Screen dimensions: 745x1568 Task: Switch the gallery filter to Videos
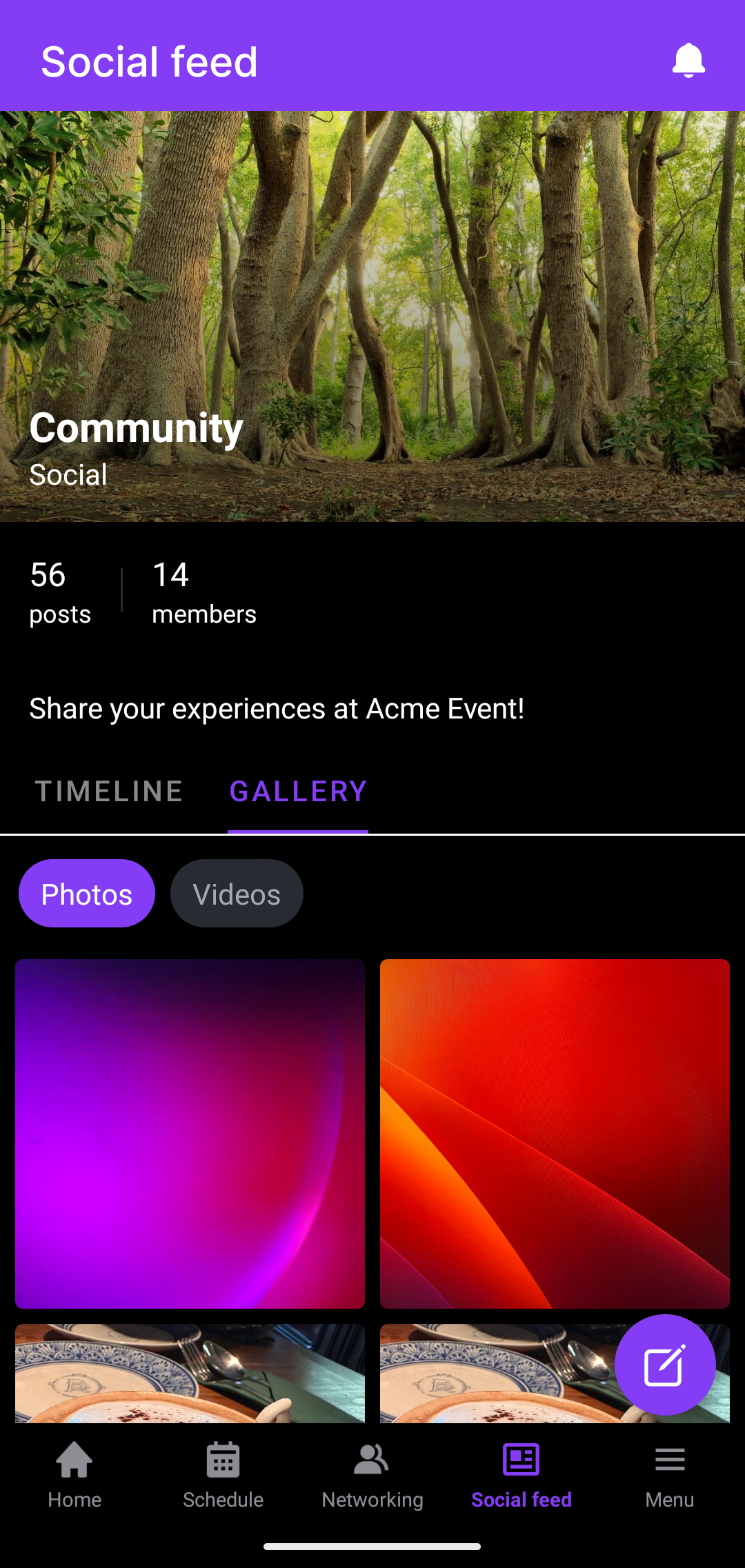click(x=237, y=892)
